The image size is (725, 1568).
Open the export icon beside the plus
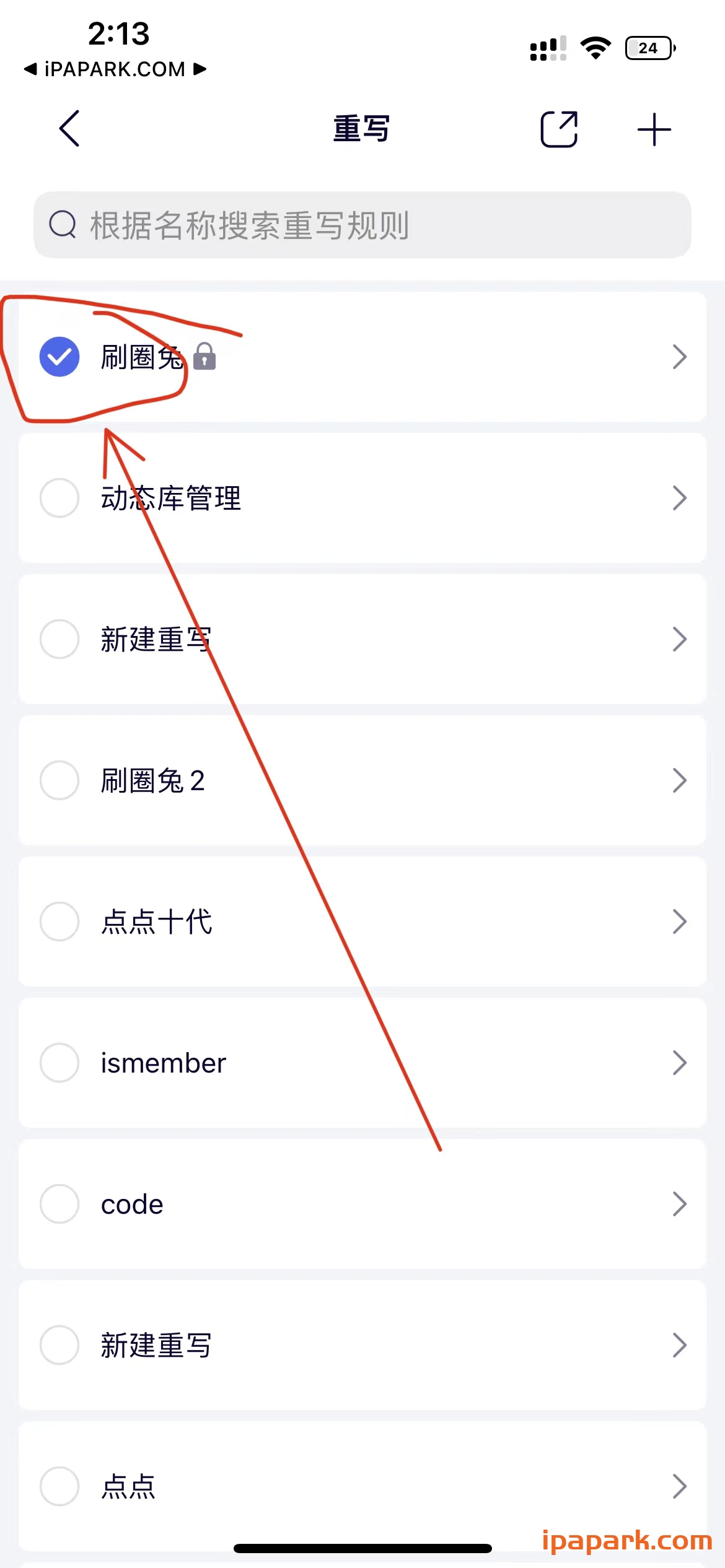point(559,129)
